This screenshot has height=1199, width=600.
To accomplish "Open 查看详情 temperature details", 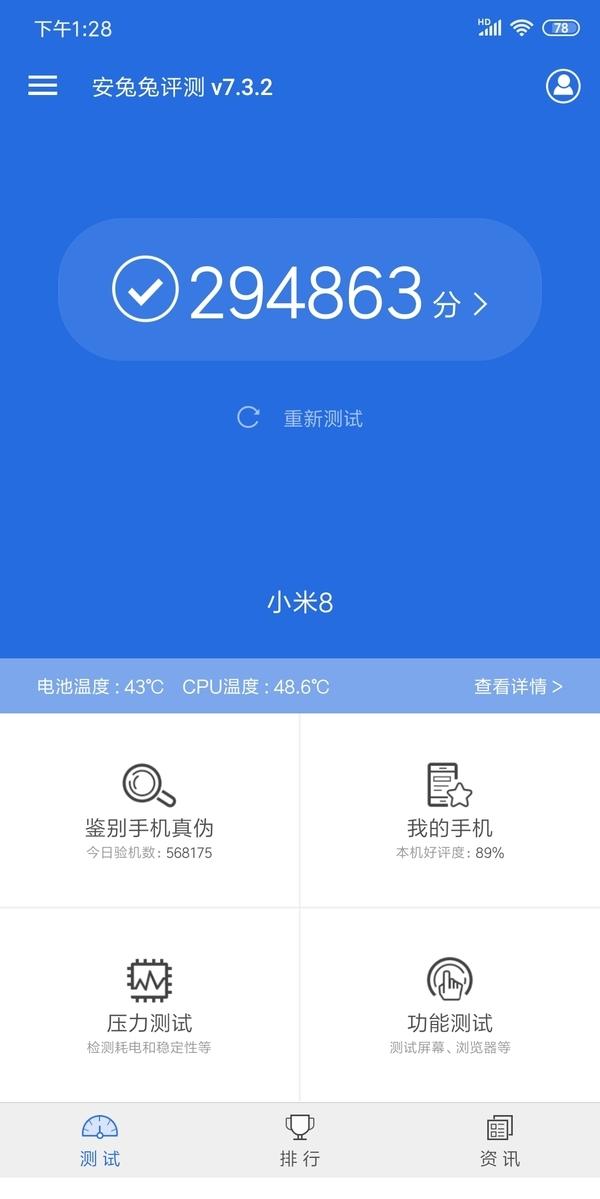I will (518, 686).
